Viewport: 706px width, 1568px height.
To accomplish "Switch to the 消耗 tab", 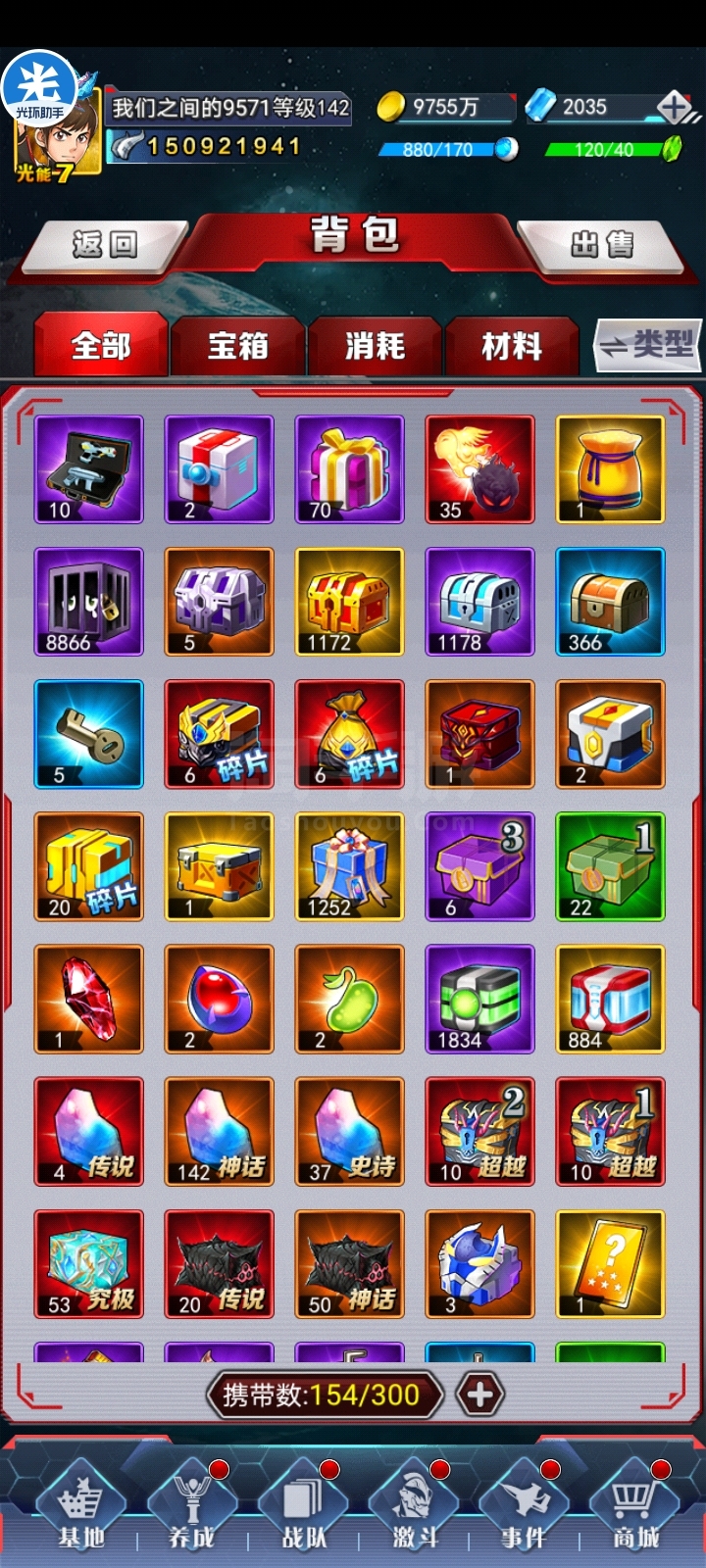I will (x=374, y=346).
